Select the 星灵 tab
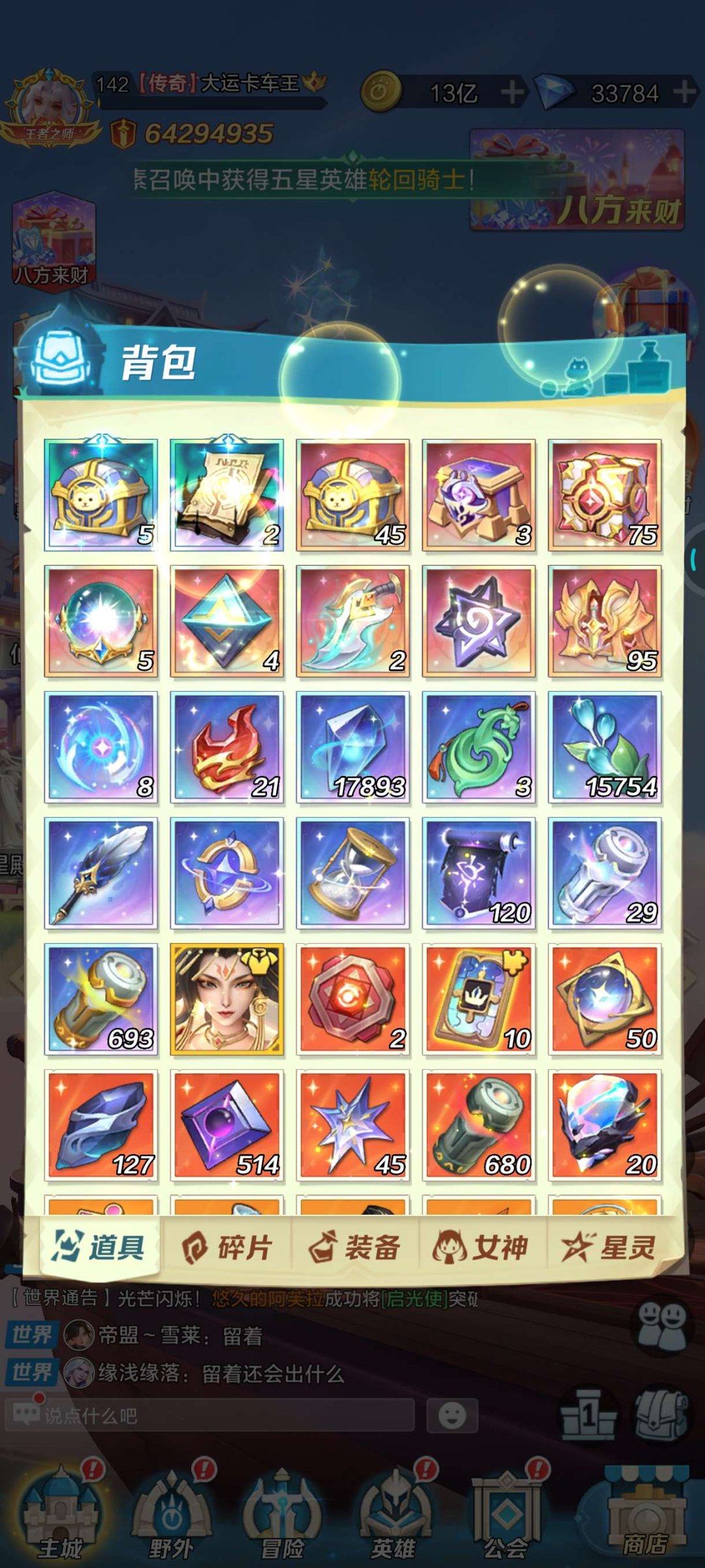This screenshot has width=705, height=1568. tap(608, 1248)
